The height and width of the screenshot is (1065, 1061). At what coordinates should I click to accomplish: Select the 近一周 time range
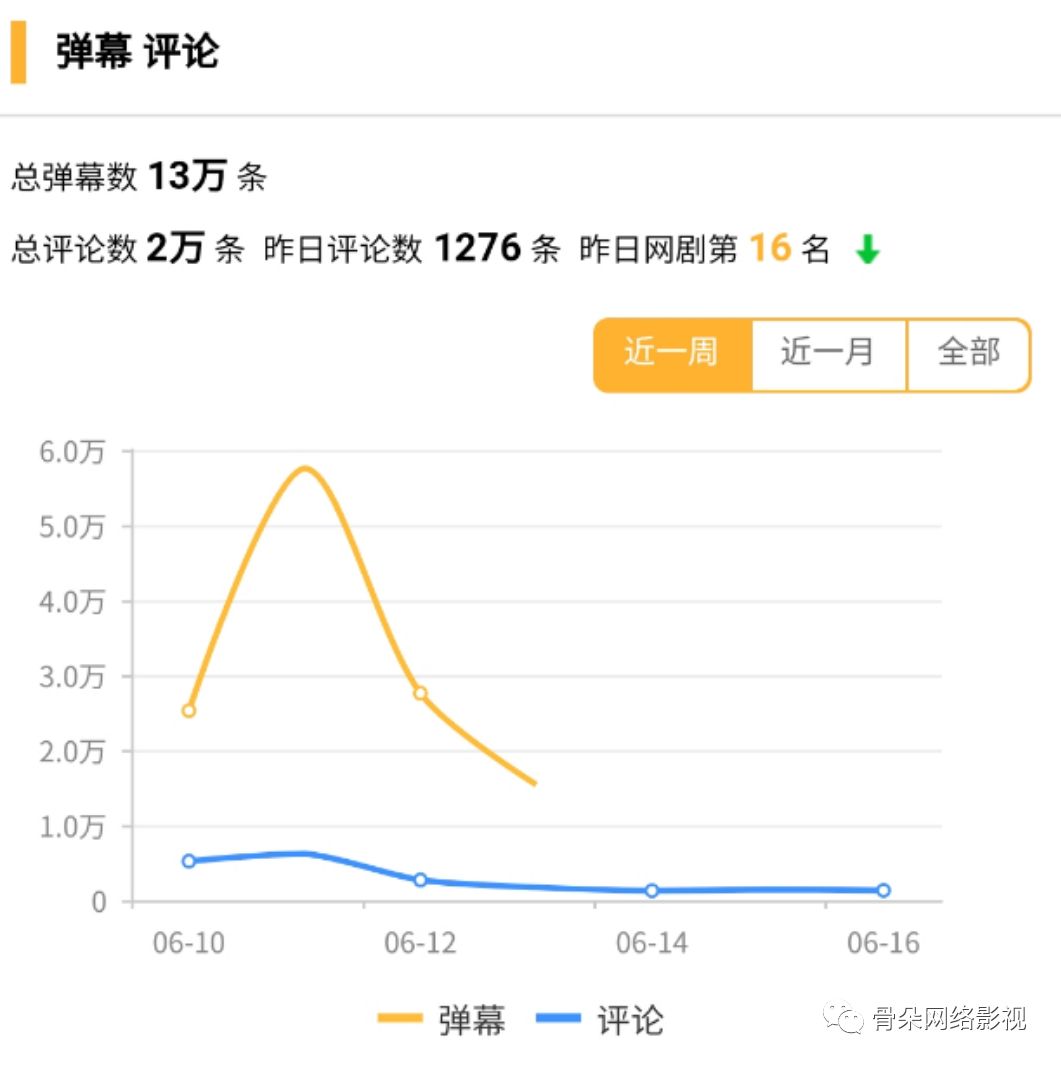tap(672, 355)
